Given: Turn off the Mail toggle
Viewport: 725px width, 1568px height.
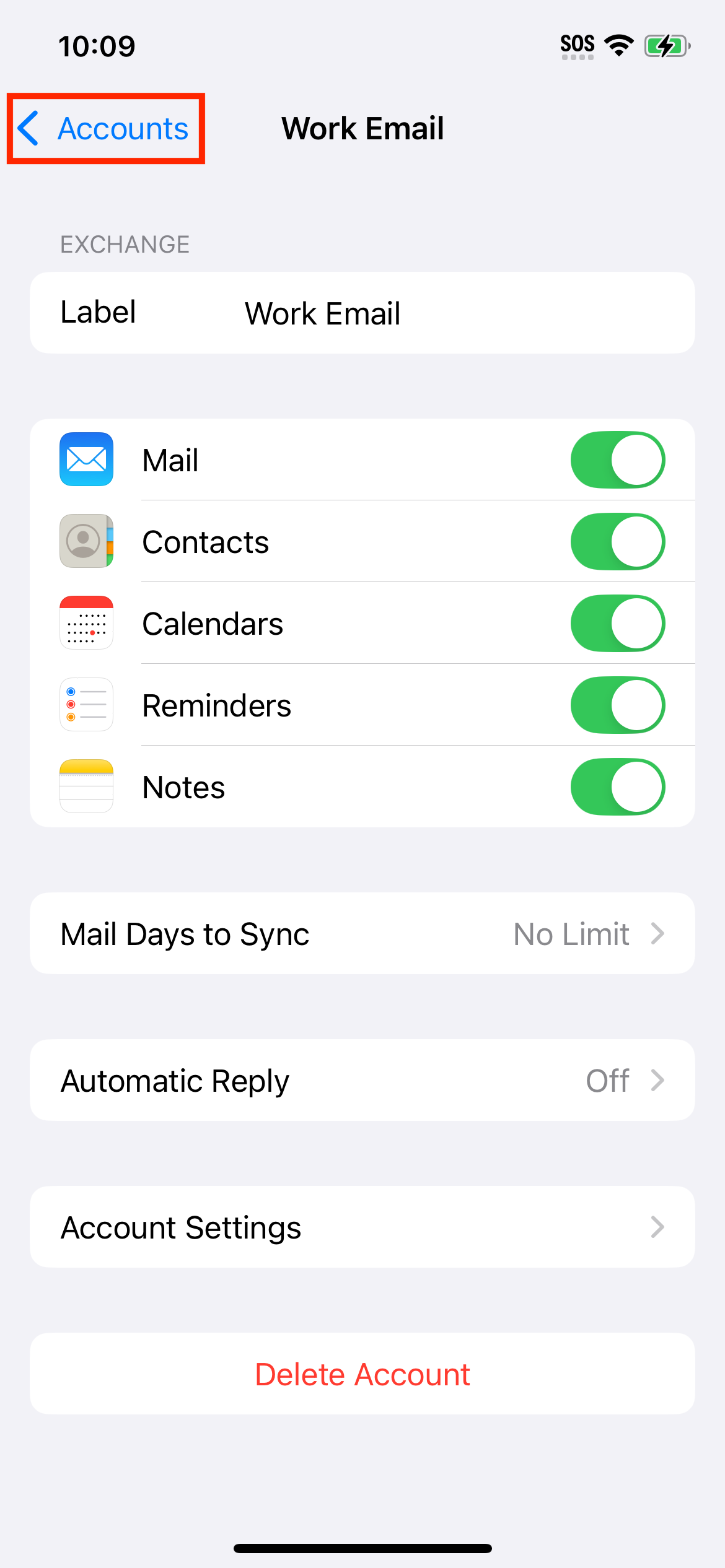Looking at the screenshot, I should click(x=618, y=460).
